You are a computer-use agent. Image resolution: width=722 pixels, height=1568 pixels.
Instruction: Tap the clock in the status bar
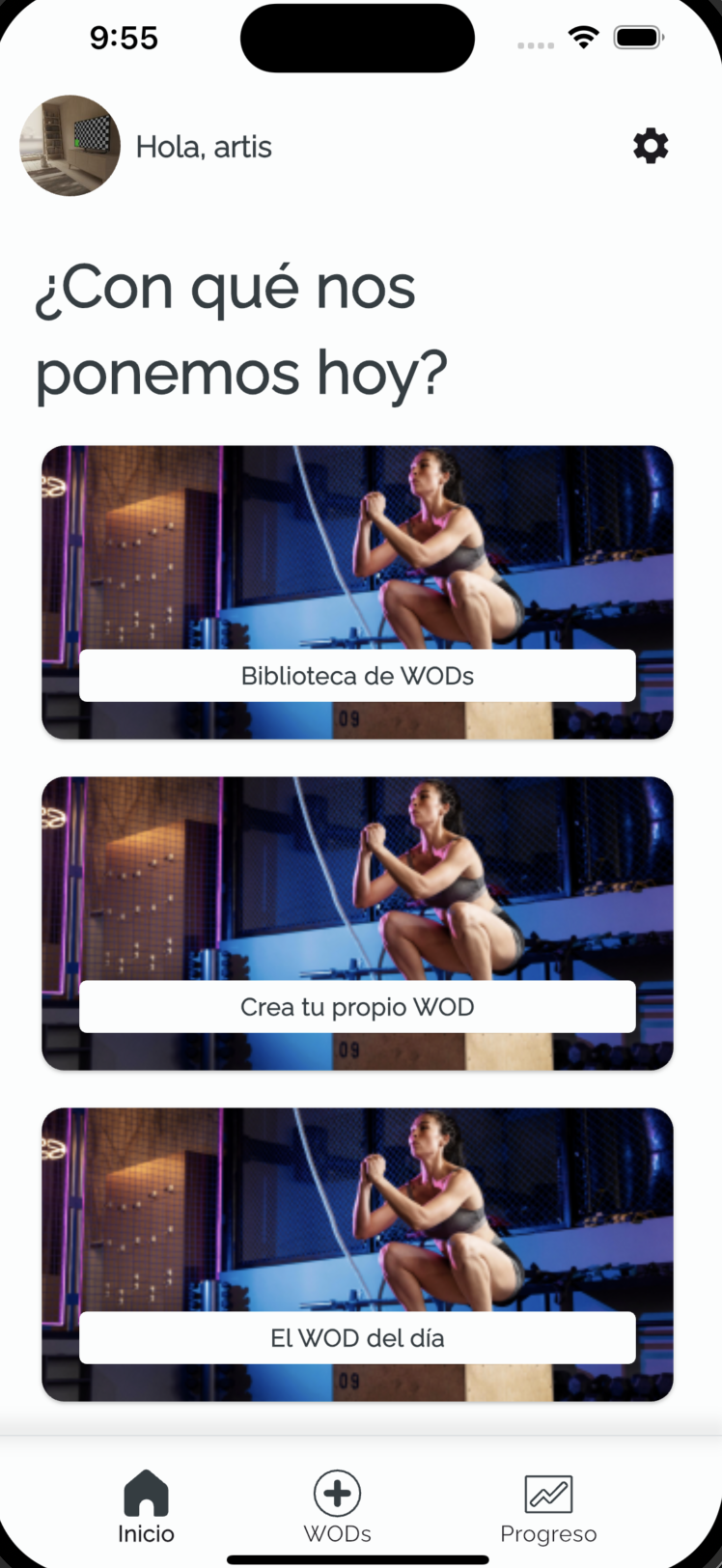coord(124,38)
